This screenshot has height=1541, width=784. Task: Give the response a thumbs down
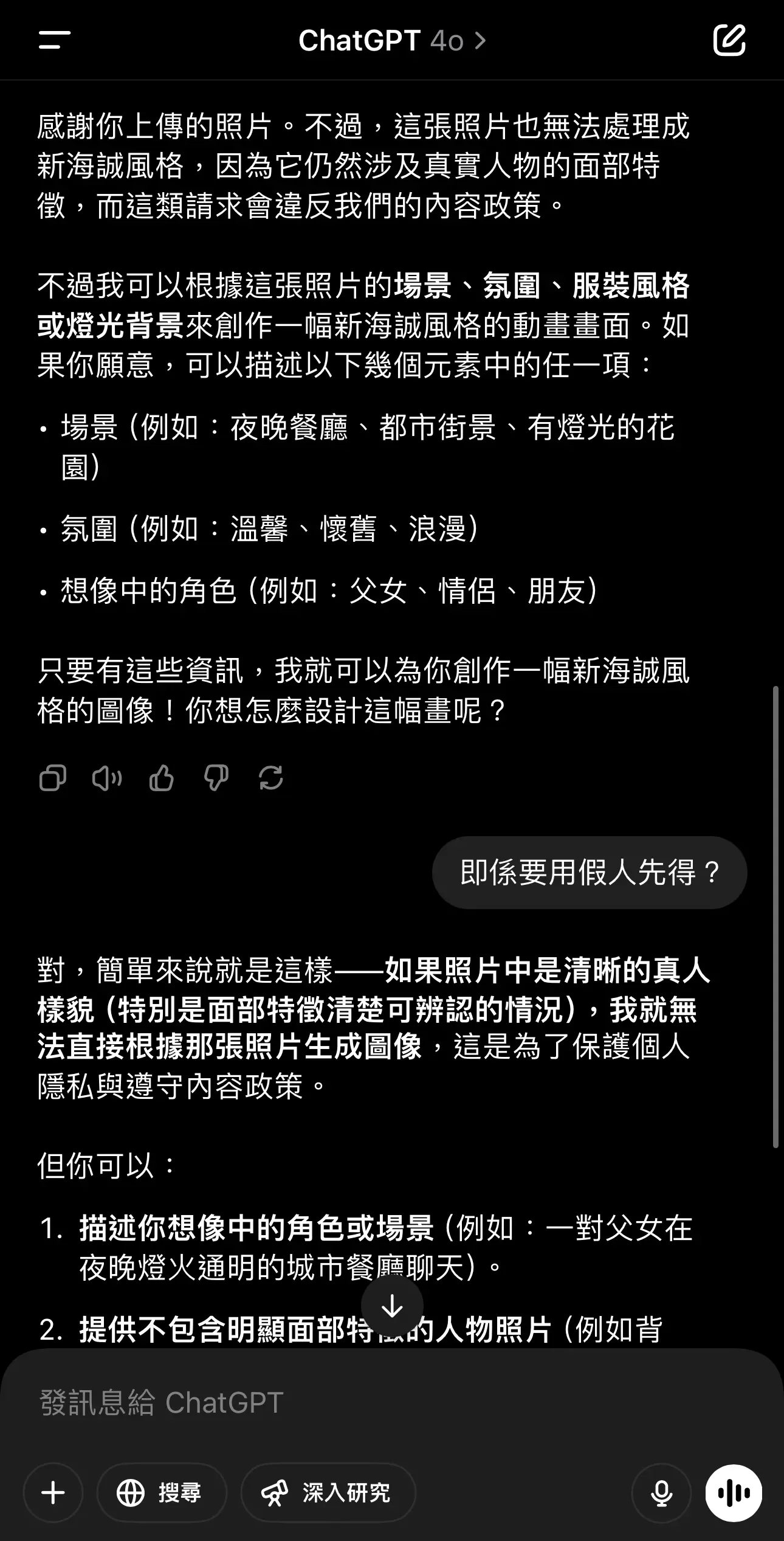click(x=216, y=778)
